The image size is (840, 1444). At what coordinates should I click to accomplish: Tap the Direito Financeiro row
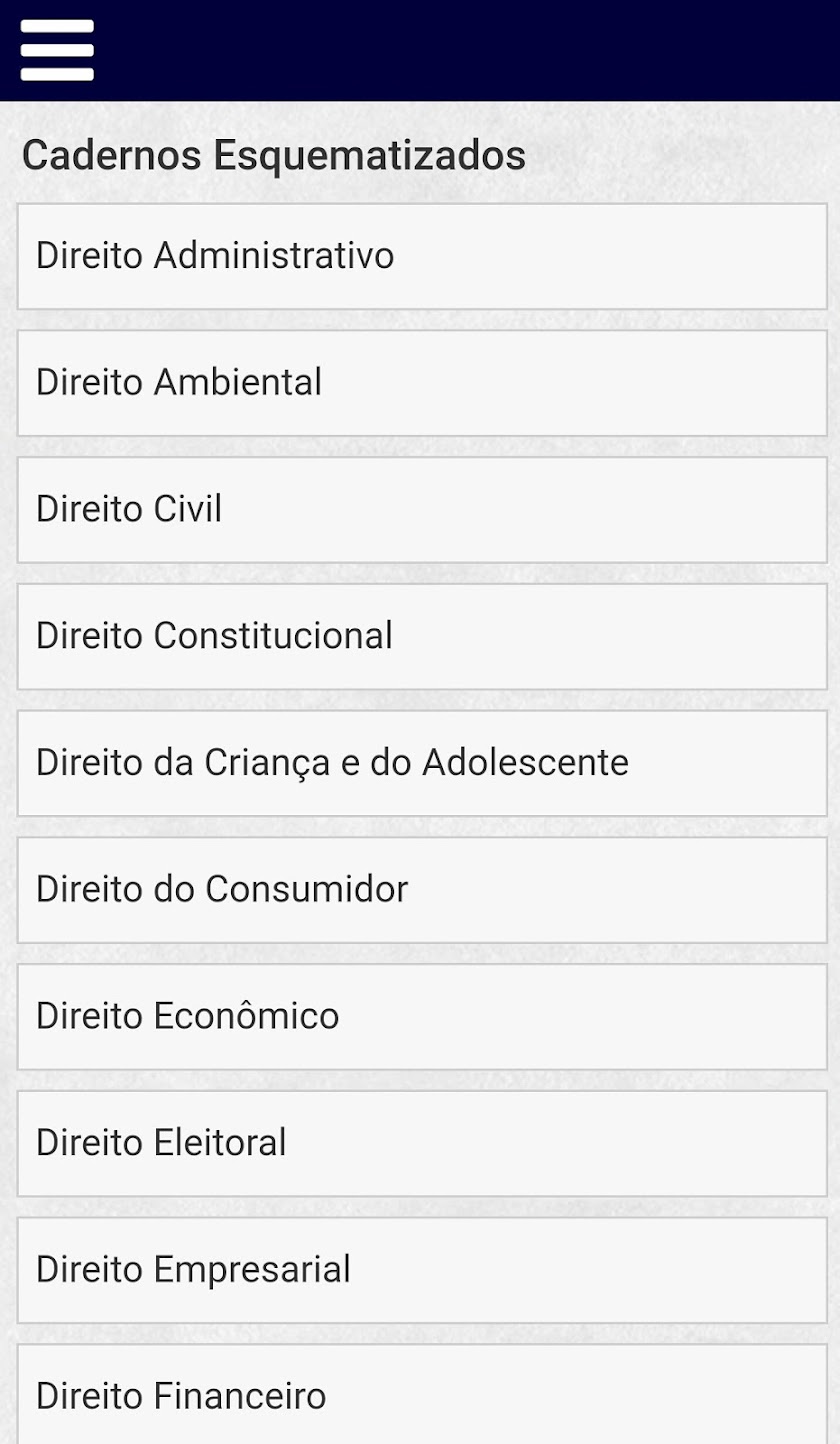tap(421, 1394)
